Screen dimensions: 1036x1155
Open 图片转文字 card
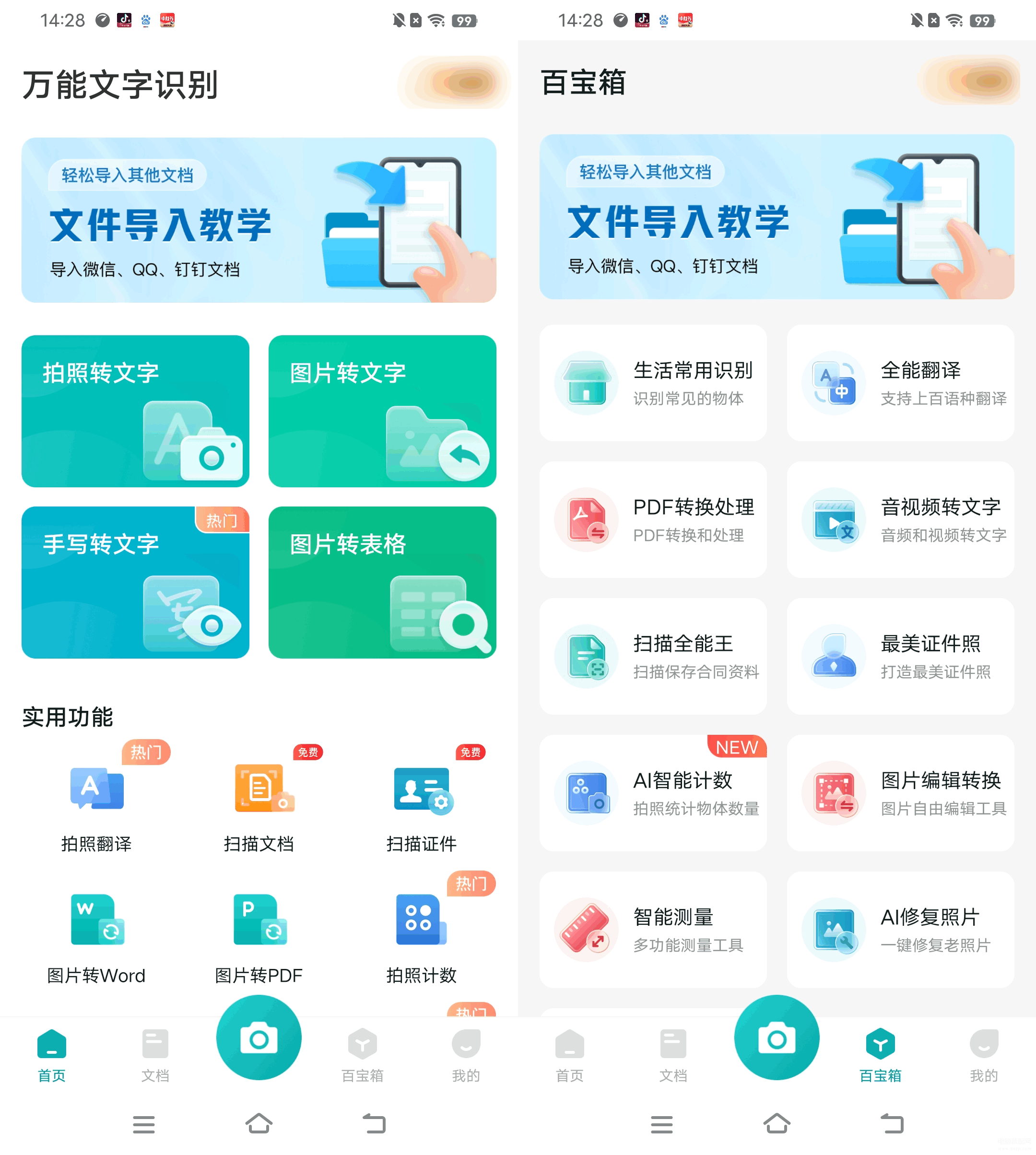coord(382,411)
